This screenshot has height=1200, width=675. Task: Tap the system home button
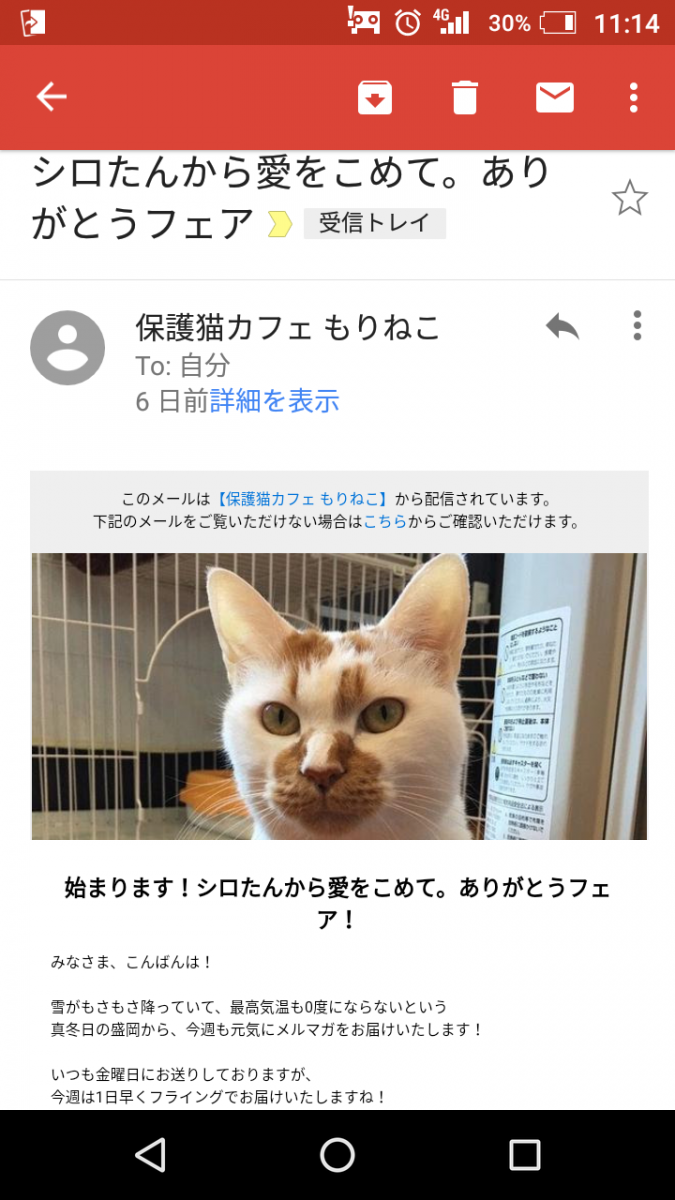click(x=337, y=1155)
